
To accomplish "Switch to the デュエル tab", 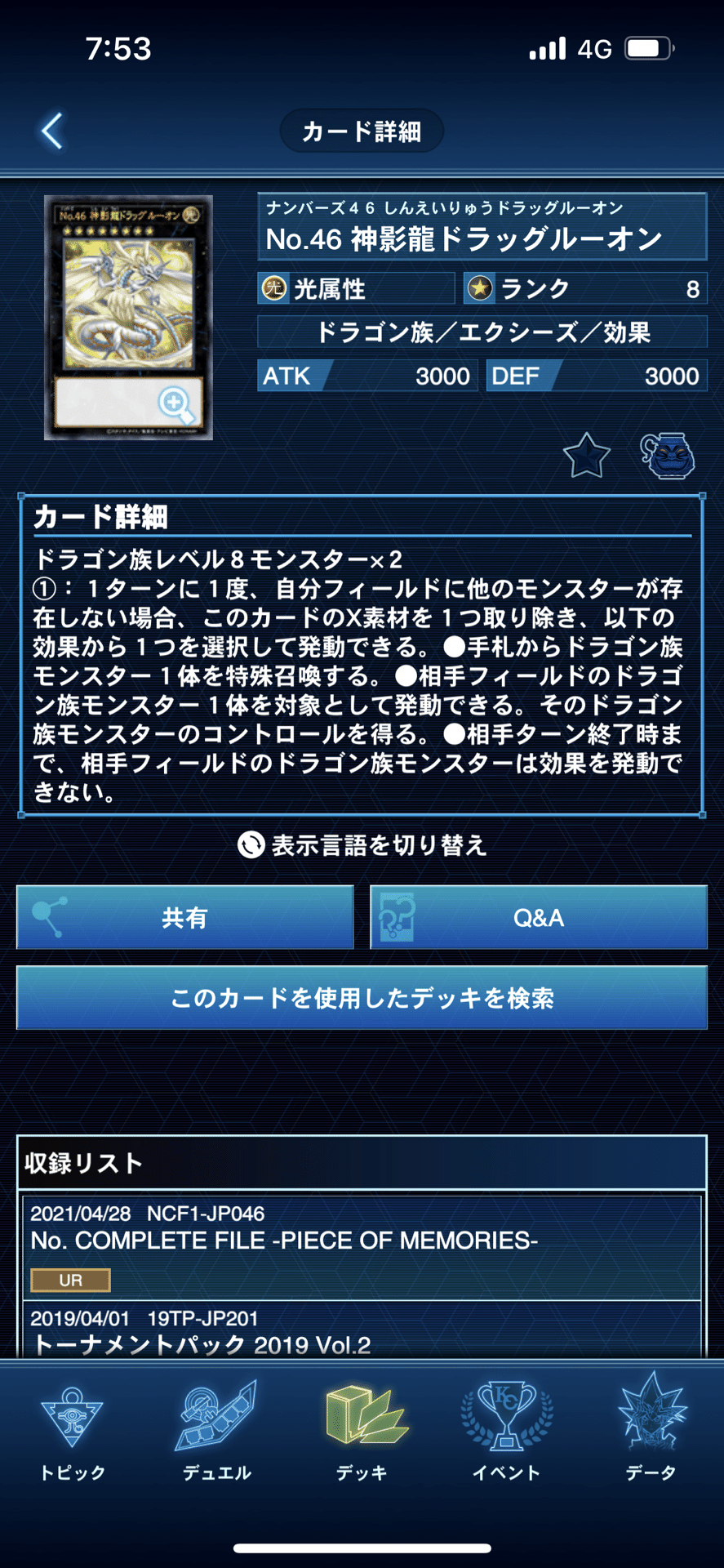I will (x=217, y=1432).
